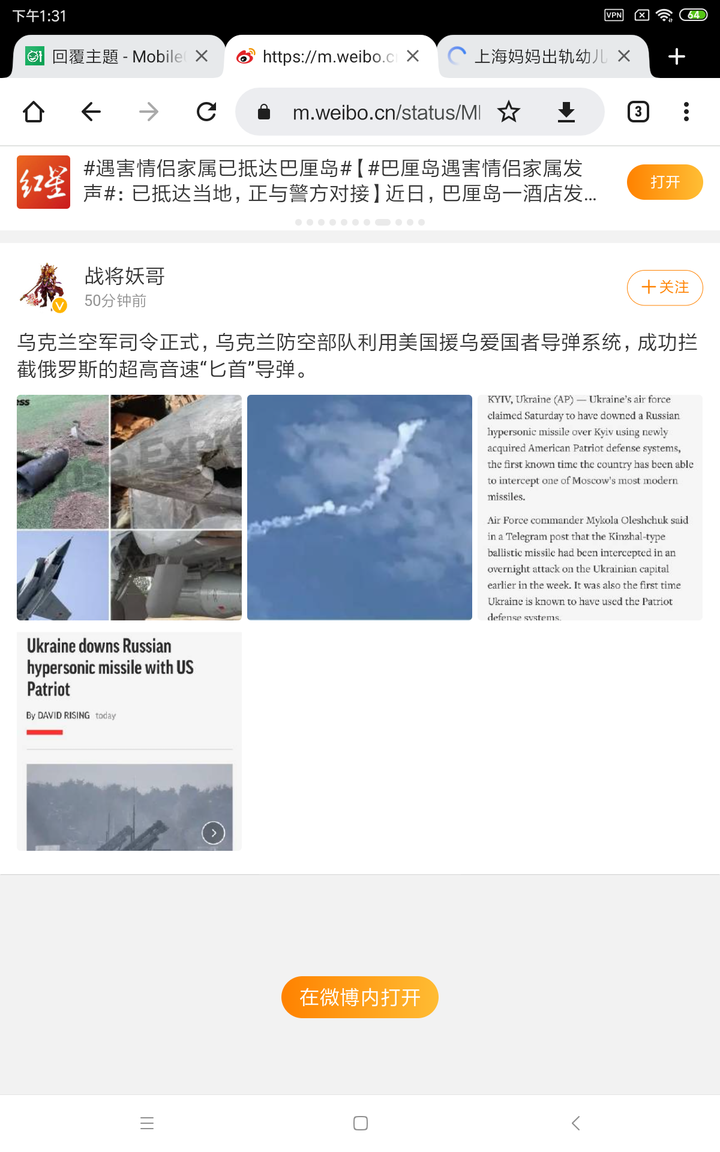Viewport: 720px width, 1152px height.
Task: Close the 回覆主題 tab
Action: pyautogui.click(x=201, y=57)
